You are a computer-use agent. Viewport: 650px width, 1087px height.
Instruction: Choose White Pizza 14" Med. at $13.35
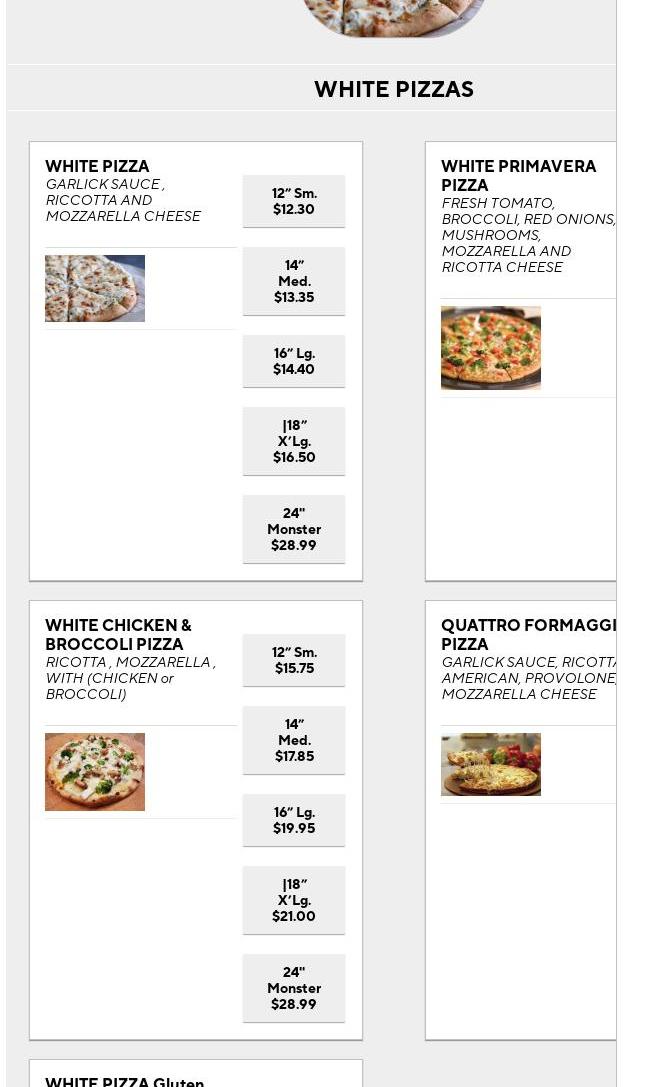(294, 281)
